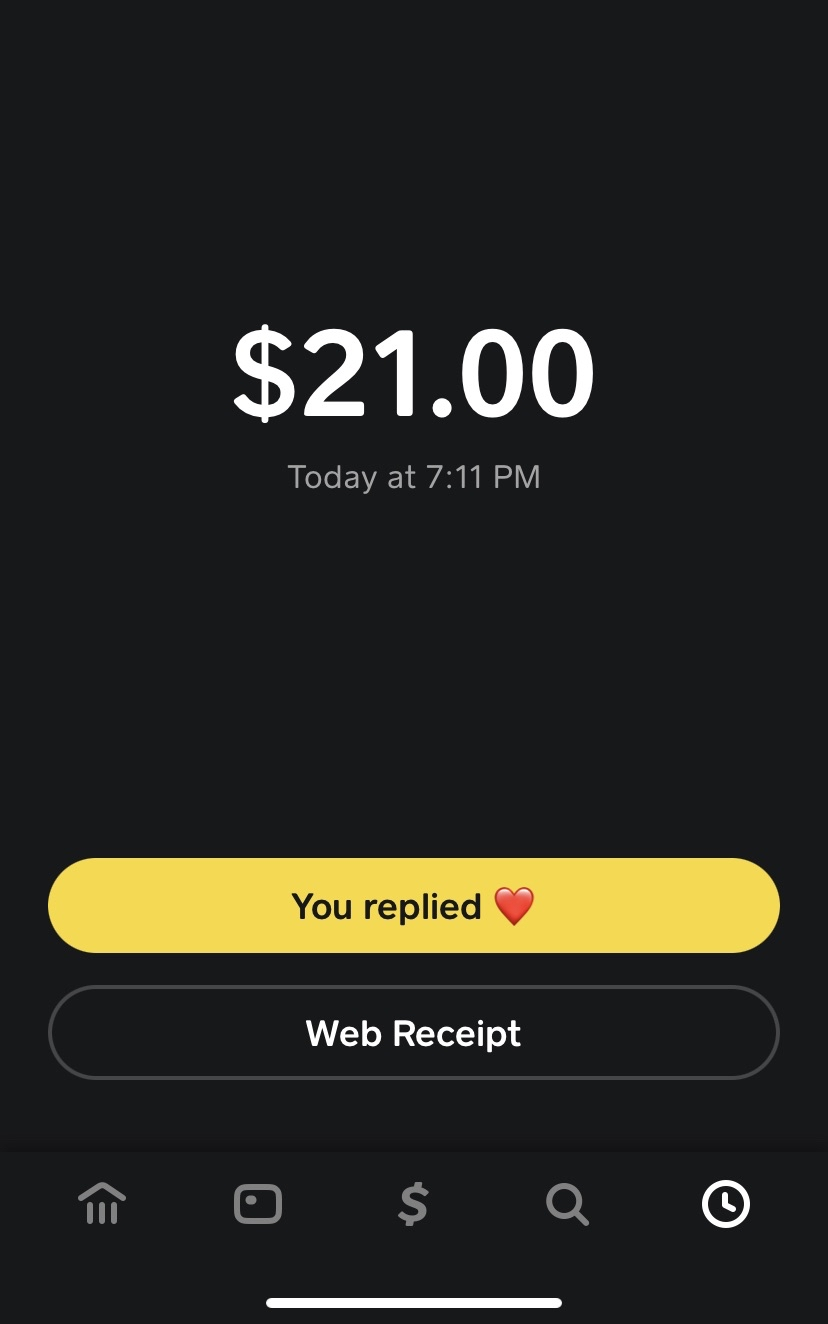Screen dimensions: 828x1324
Task: Open the Cash Card tab
Action: click(258, 1204)
